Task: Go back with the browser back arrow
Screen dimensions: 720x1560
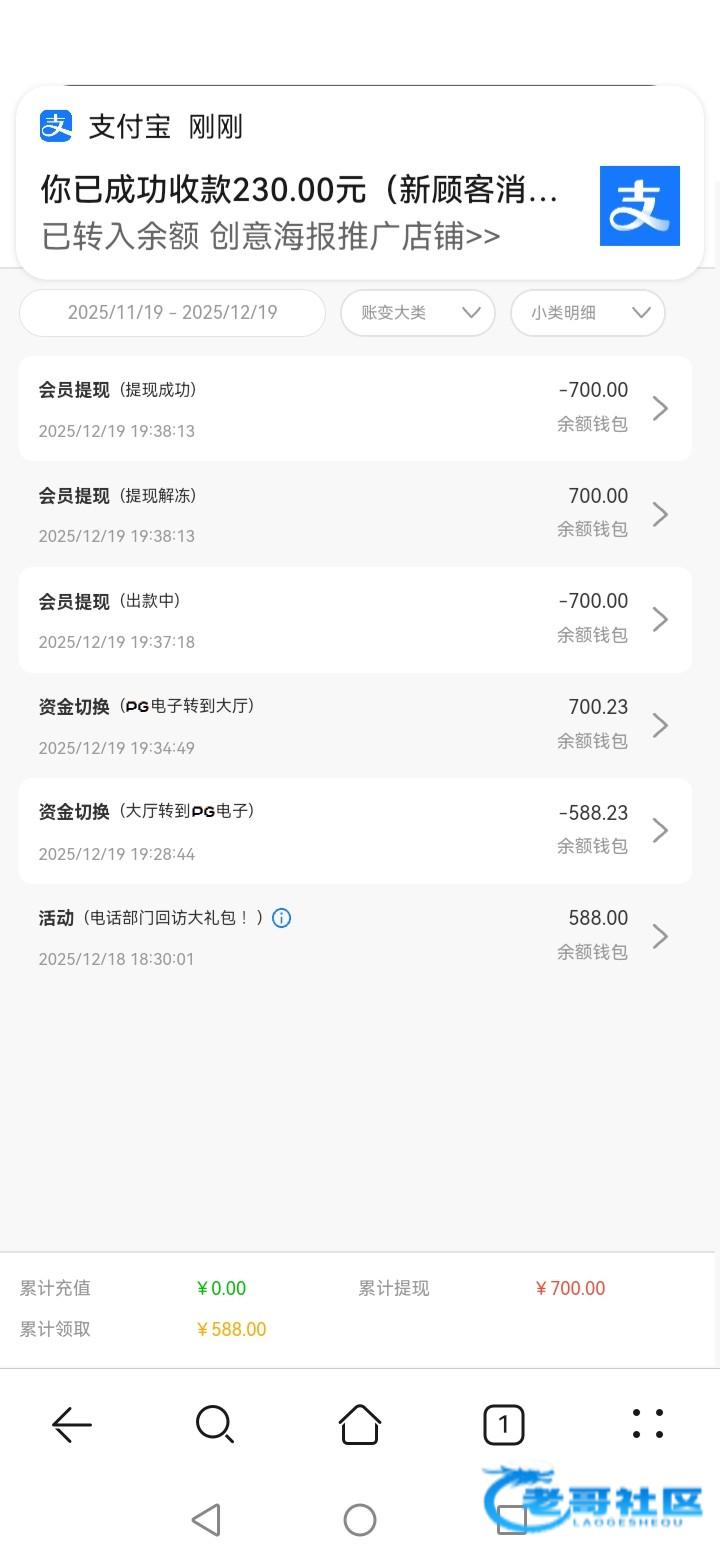Action: [72, 1424]
